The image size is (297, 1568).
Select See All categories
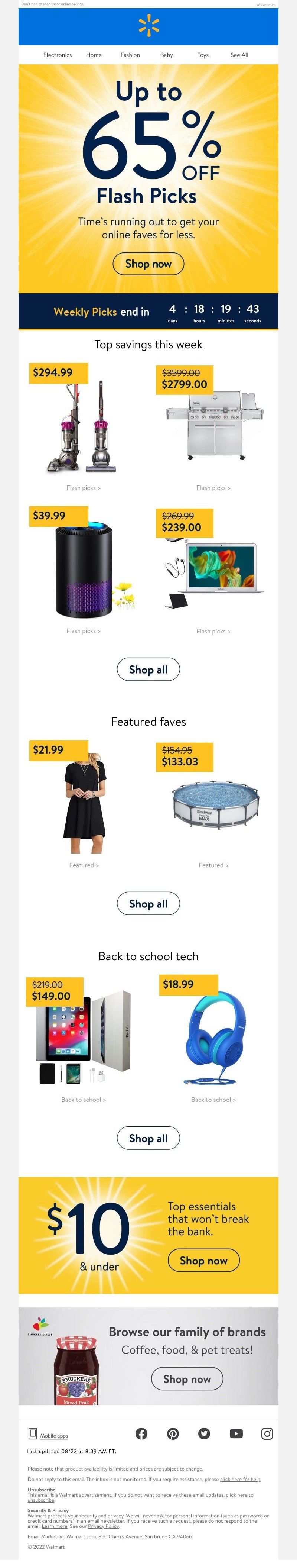pyautogui.click(x=239, y=55)
